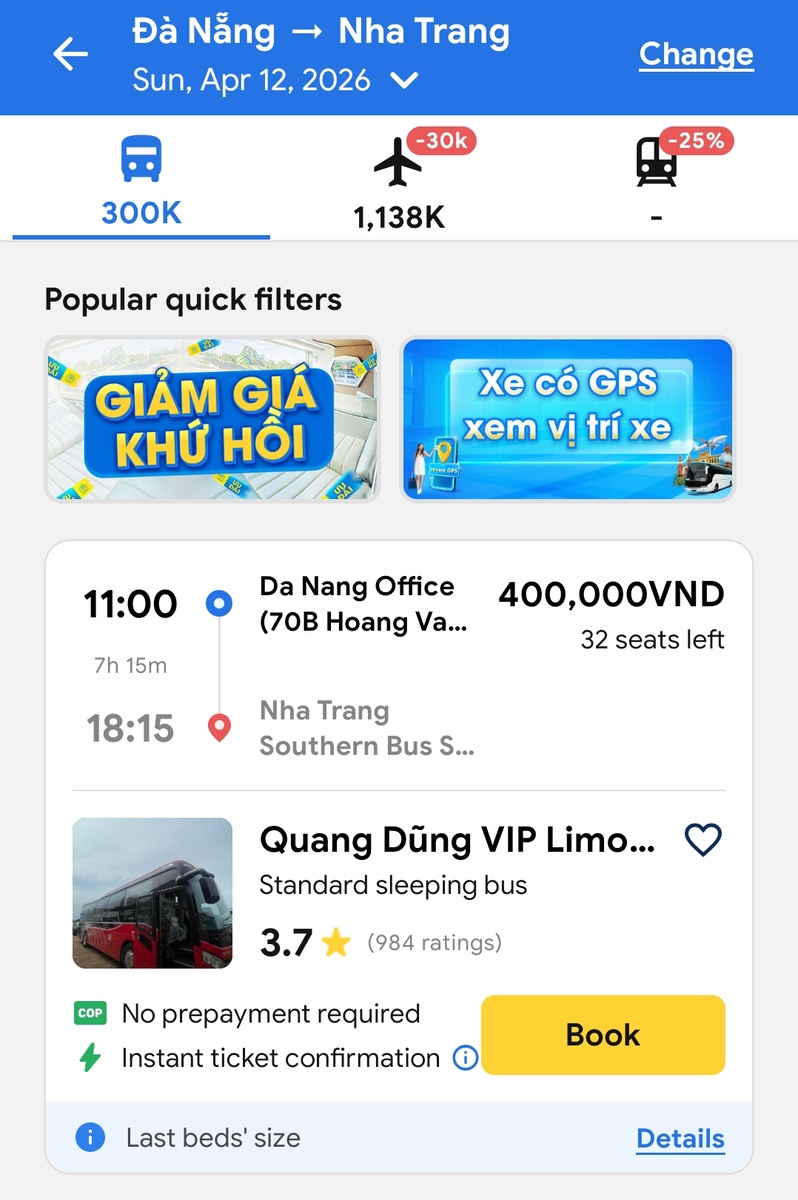Screen dimensions: 798x1200
Task: View Details of last beds' size
Action: point(680,1138)
